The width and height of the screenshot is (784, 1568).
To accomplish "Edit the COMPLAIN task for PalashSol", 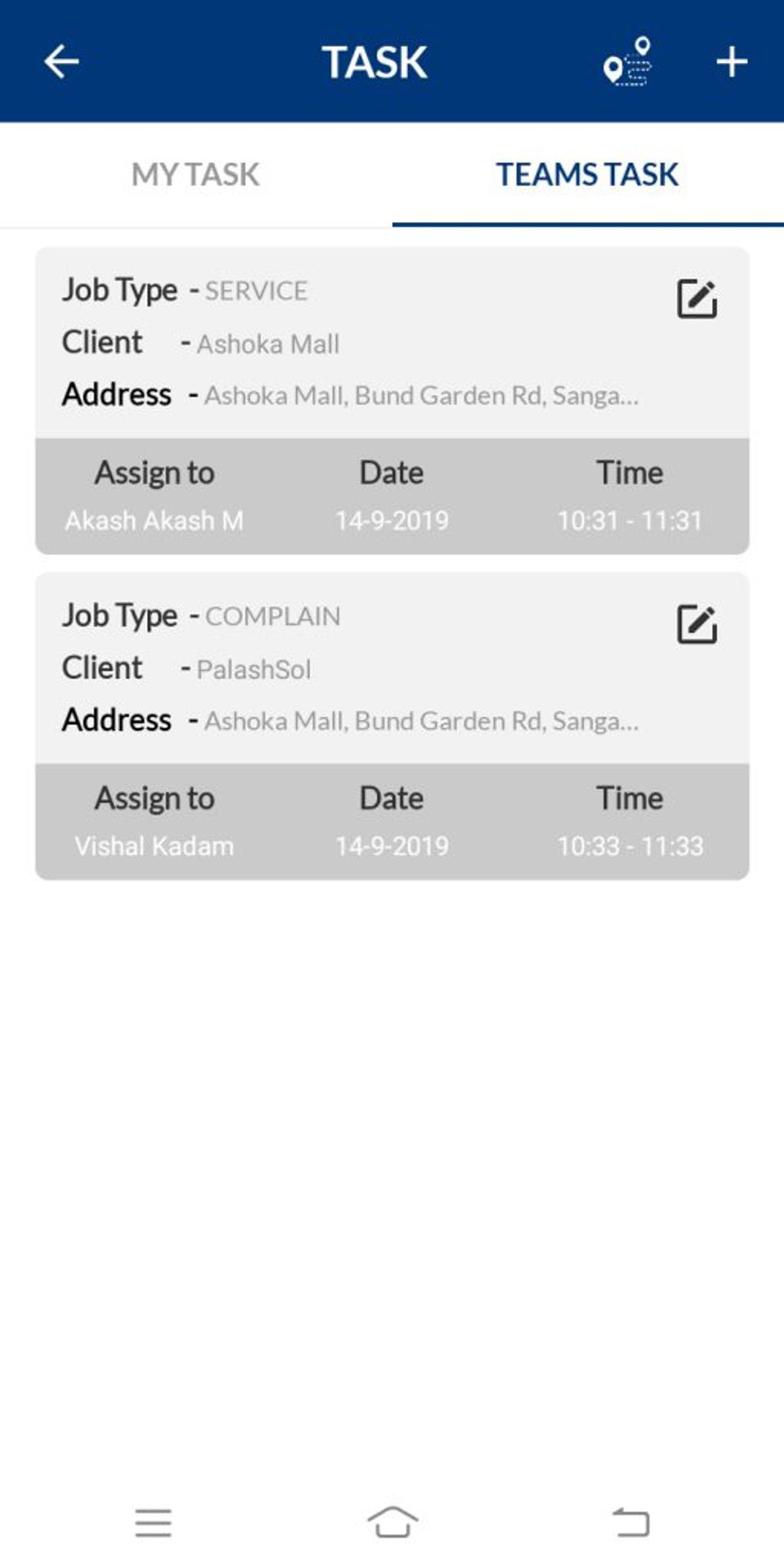I will click(697, 624).
